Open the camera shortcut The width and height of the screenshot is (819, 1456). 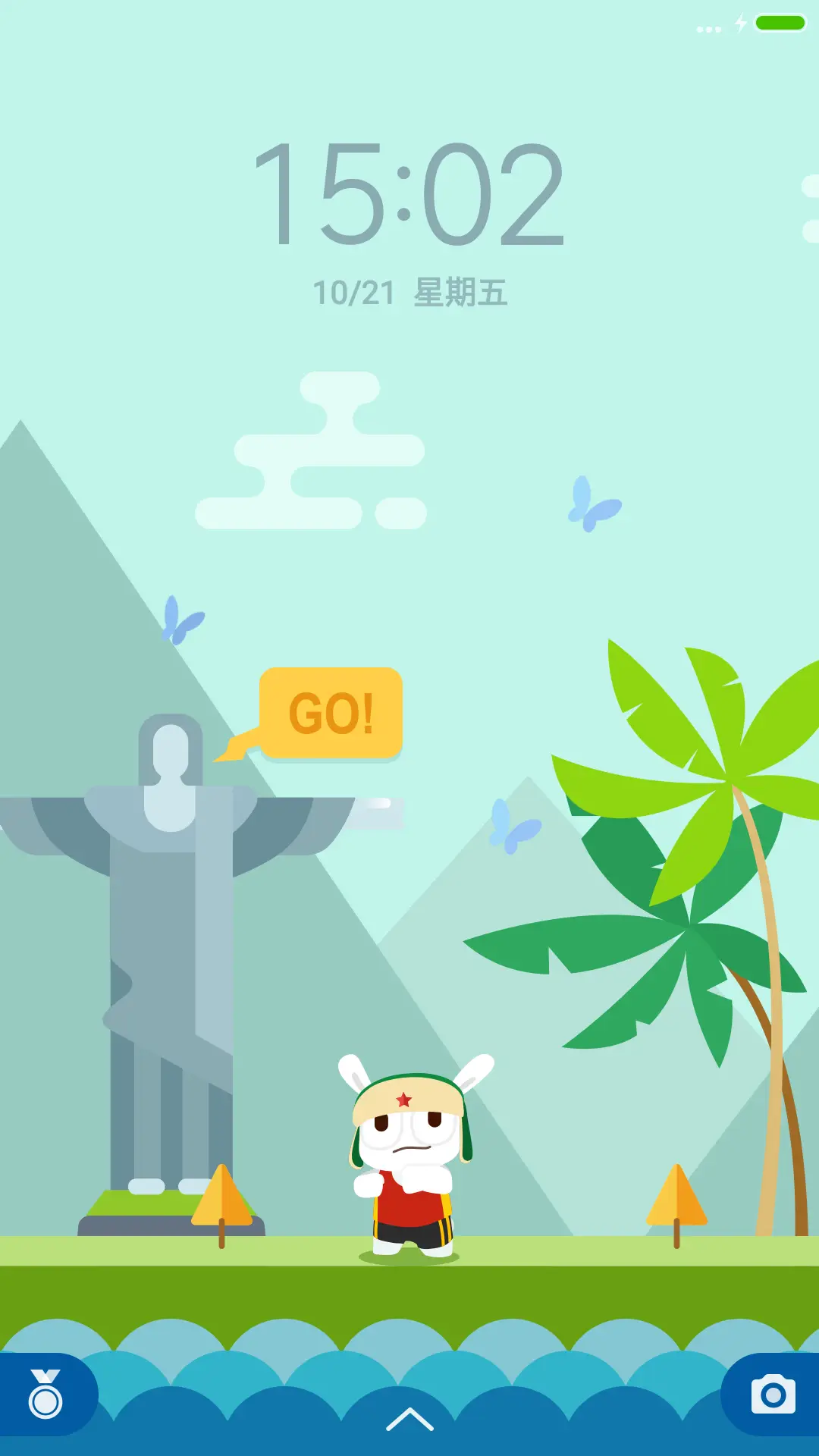773,1394
